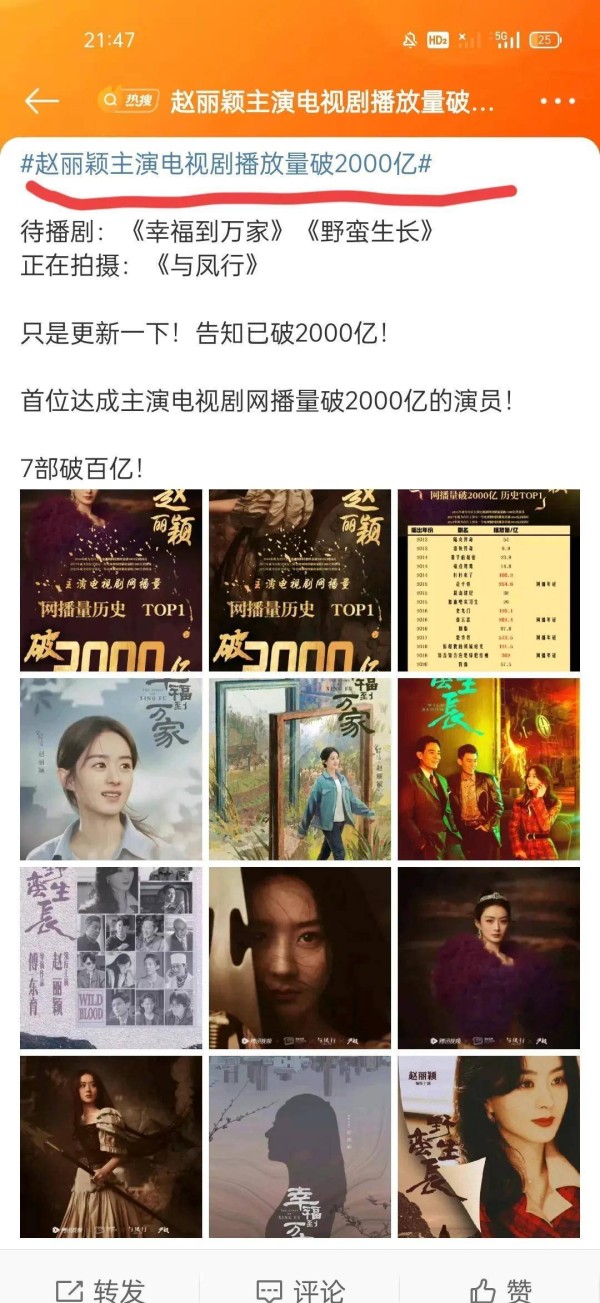Open the poster showing two men and a woman
Viewport: 600px width, 1303px height.
pyautogui.click(x=489, y=769)
